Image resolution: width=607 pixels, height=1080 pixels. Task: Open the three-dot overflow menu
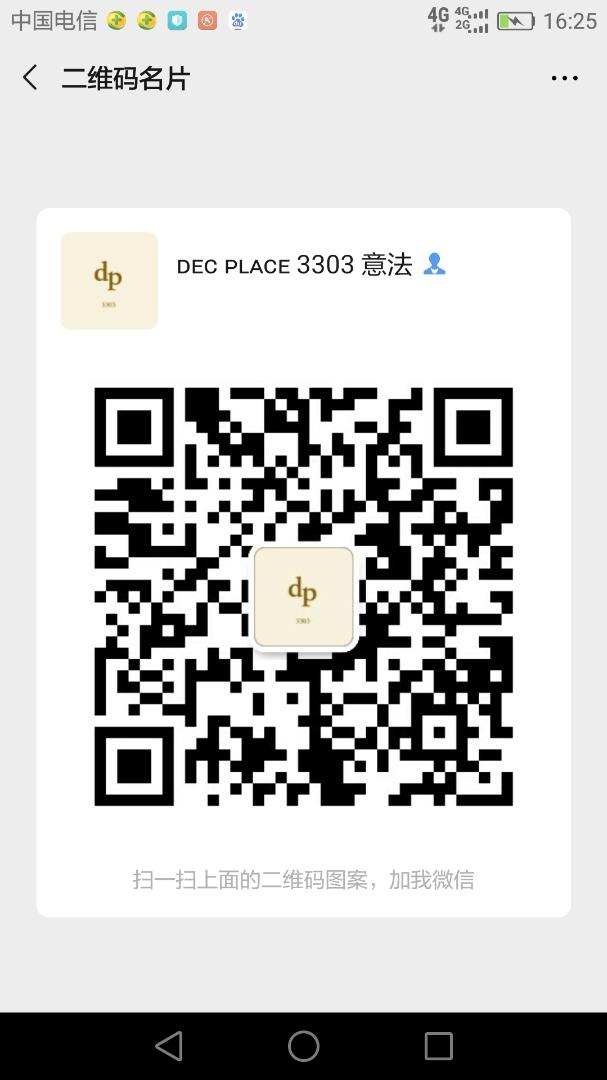tap(564, 78)
